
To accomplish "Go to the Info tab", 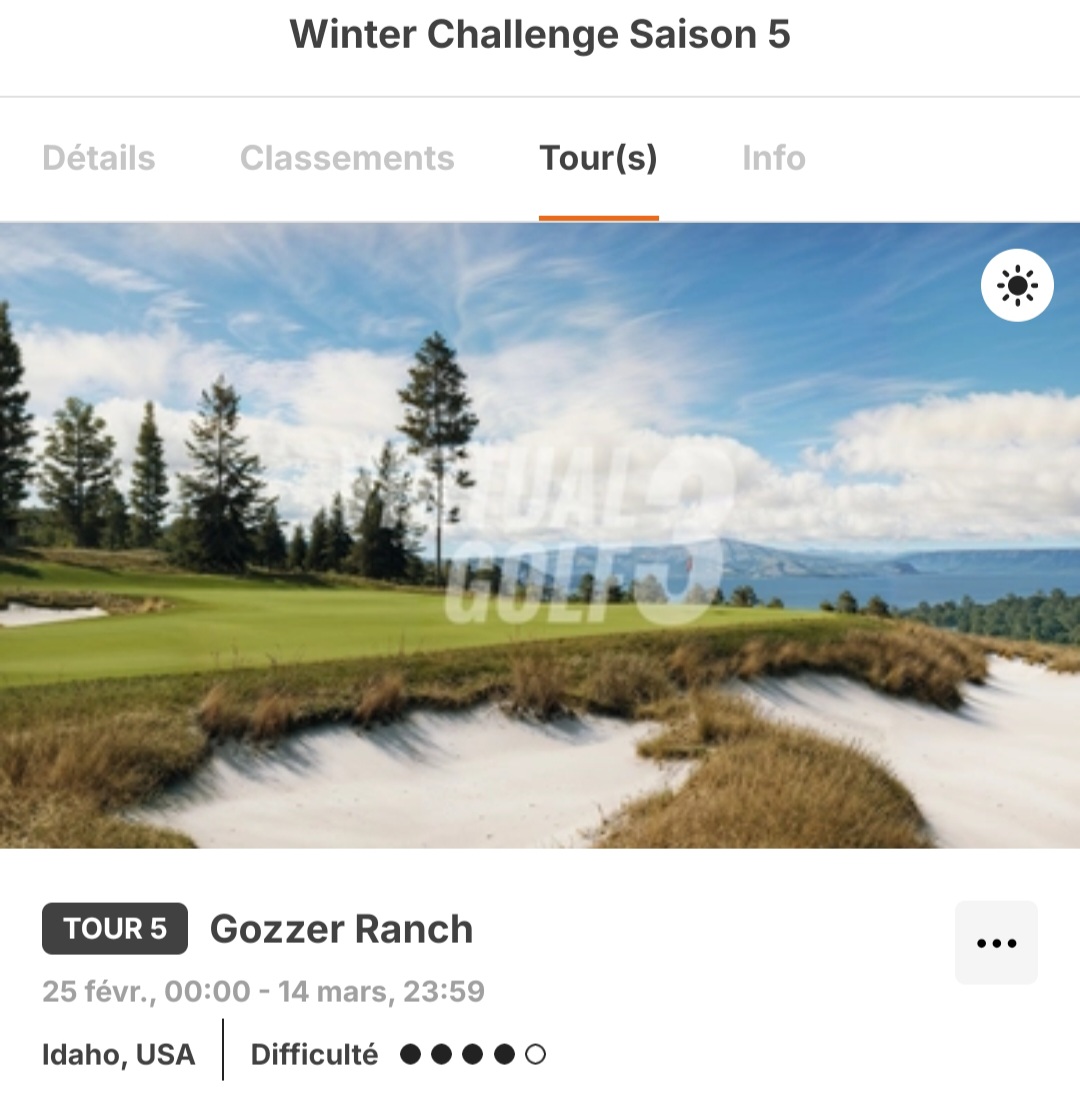I will (x=773, y=159).
